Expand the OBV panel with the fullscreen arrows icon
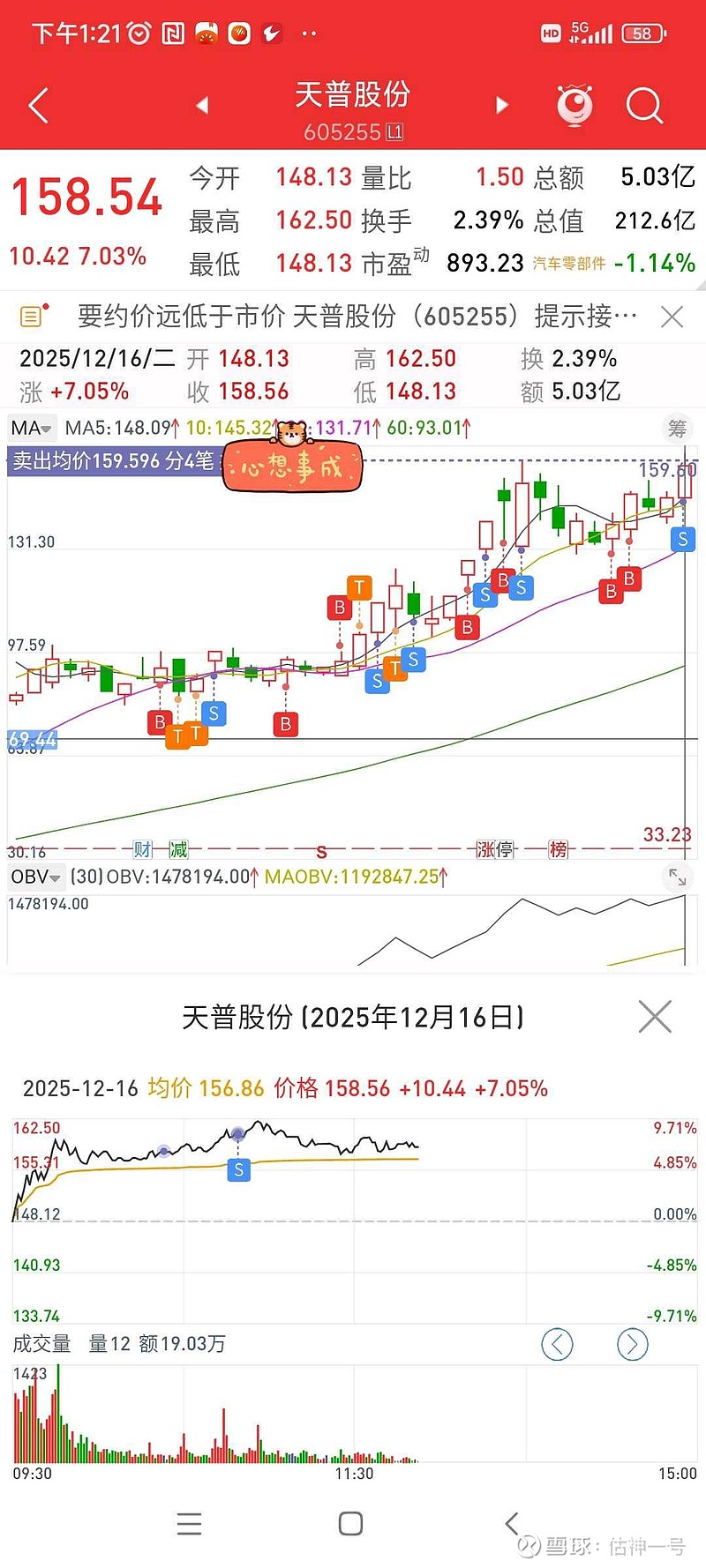706x1568 pixels. [677, 877]
